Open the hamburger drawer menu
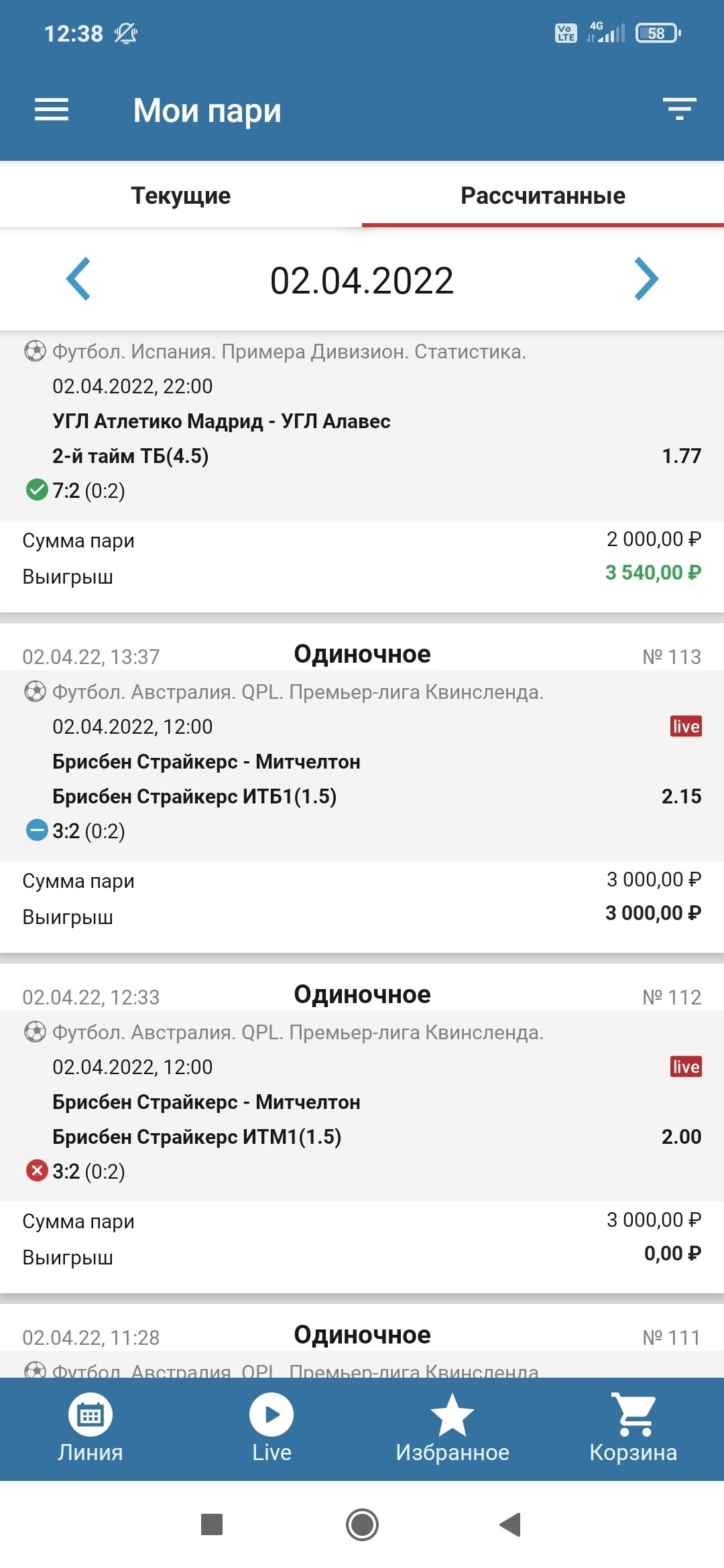The width and height of the screenshot is (724, 1568). (x=52, y=110)
